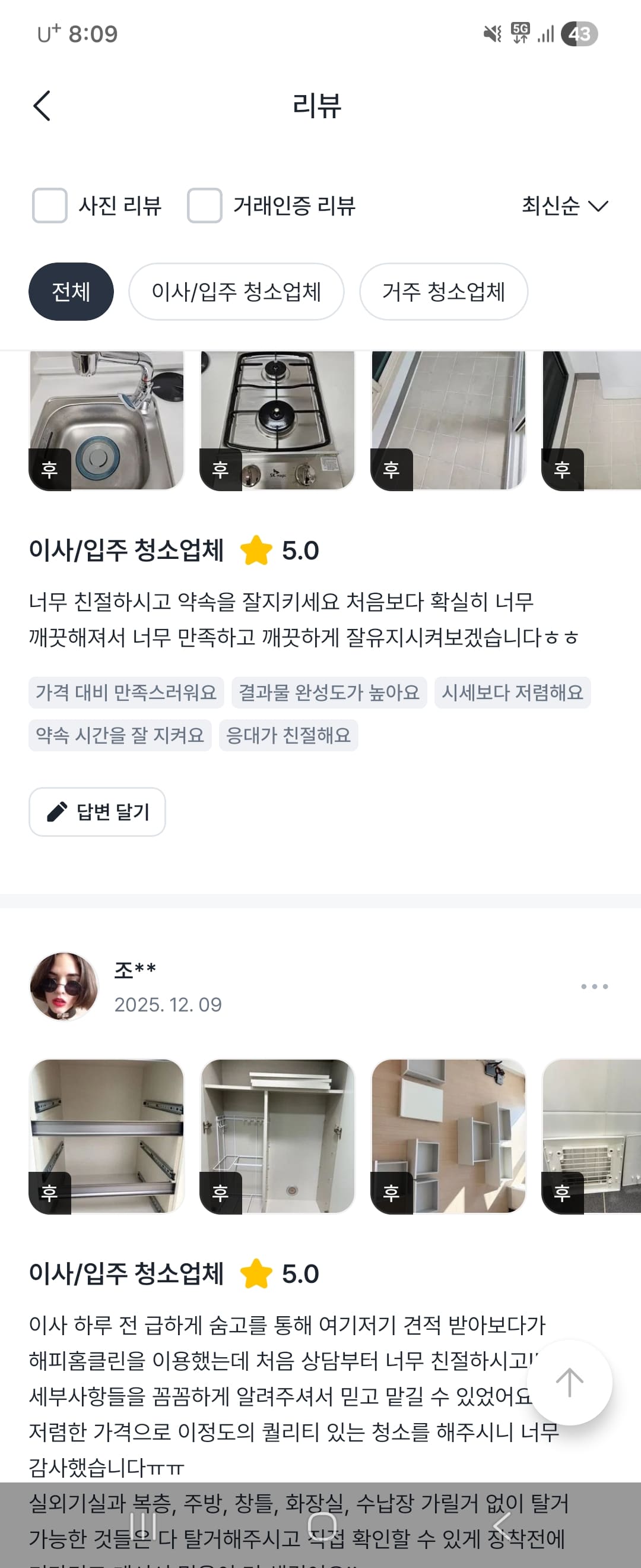Filter by 이사/입주 청소업체 chip
641x1568 pixels.
point(236,292)
